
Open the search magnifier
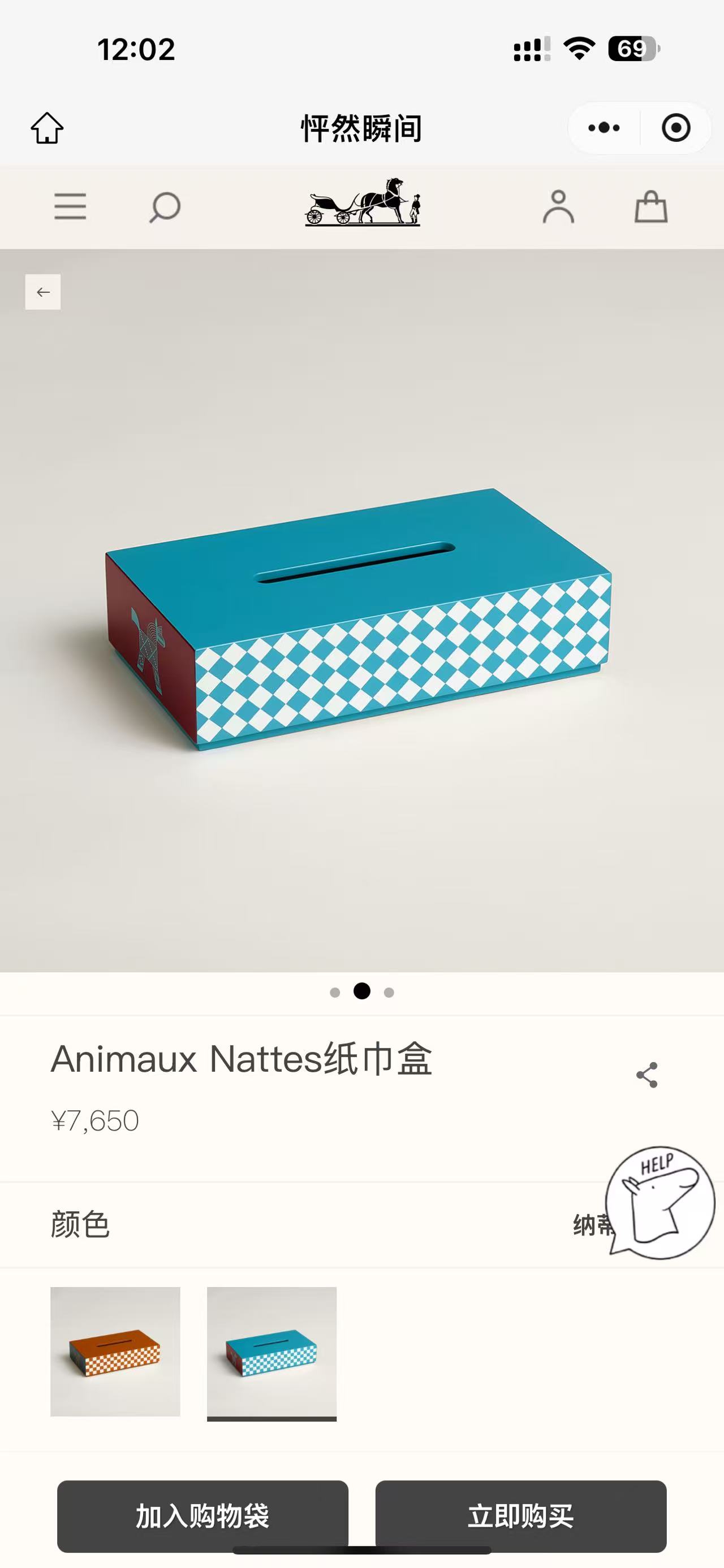(165, 207)
